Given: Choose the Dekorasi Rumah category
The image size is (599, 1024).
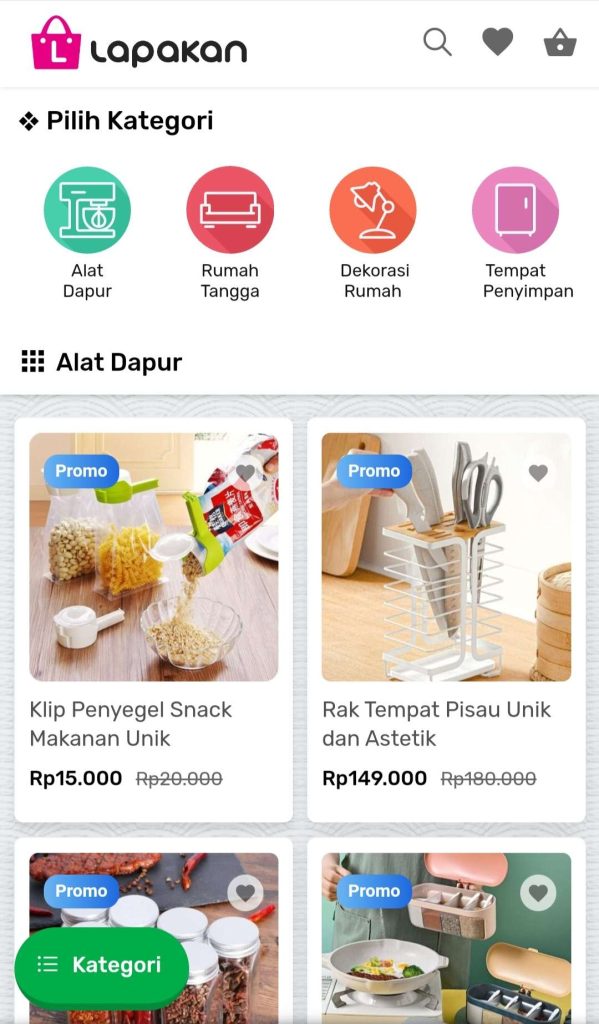Looking at the screenshot, I should 373,233.
